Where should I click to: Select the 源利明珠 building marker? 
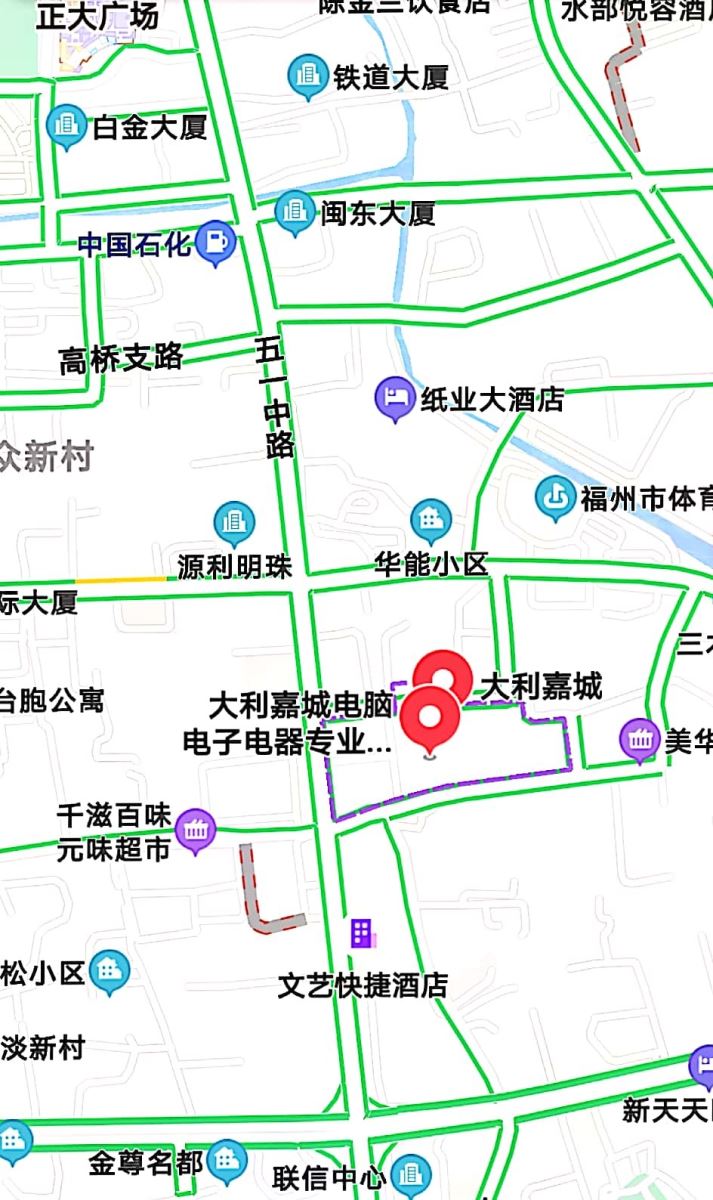(x=235, y=523)
